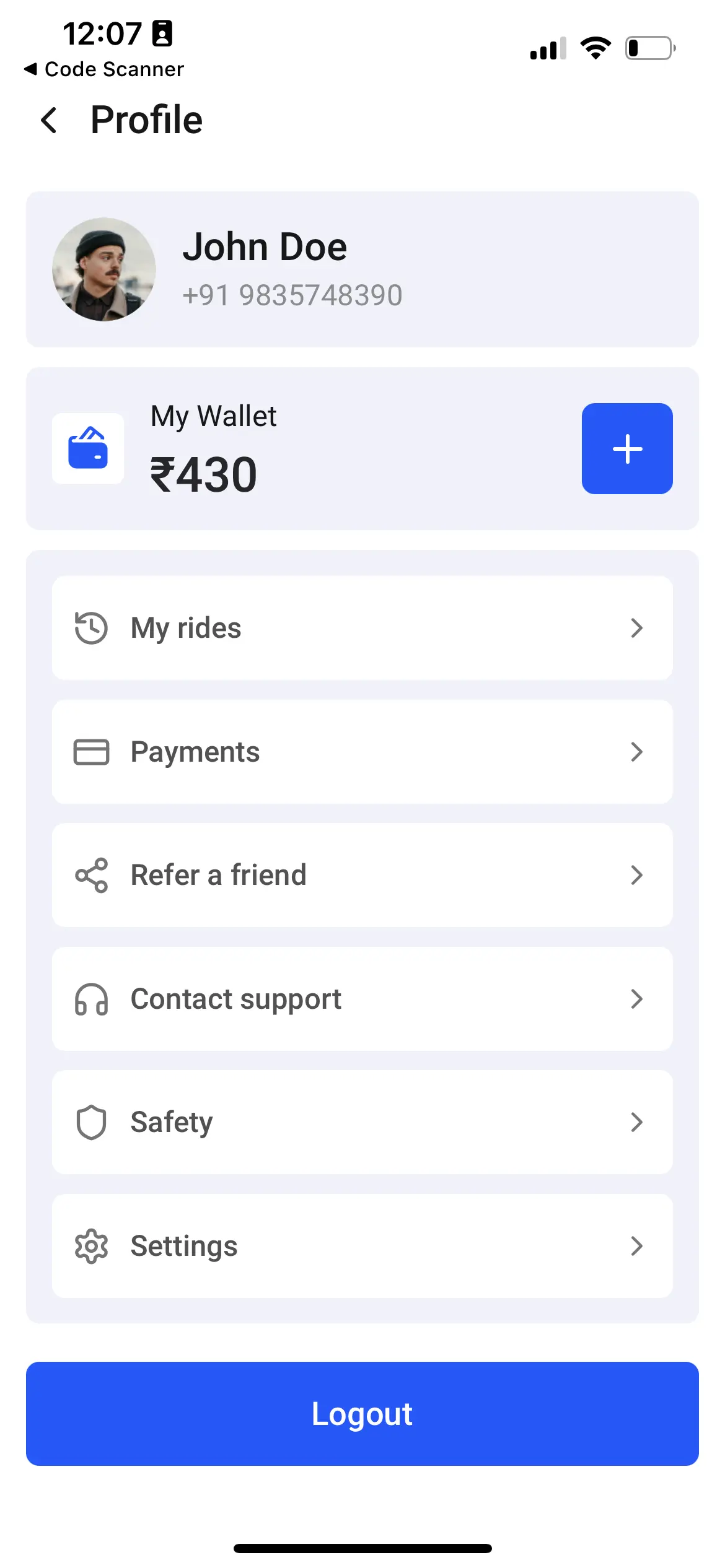Open Safety details via its chevron

(638, 1122)
